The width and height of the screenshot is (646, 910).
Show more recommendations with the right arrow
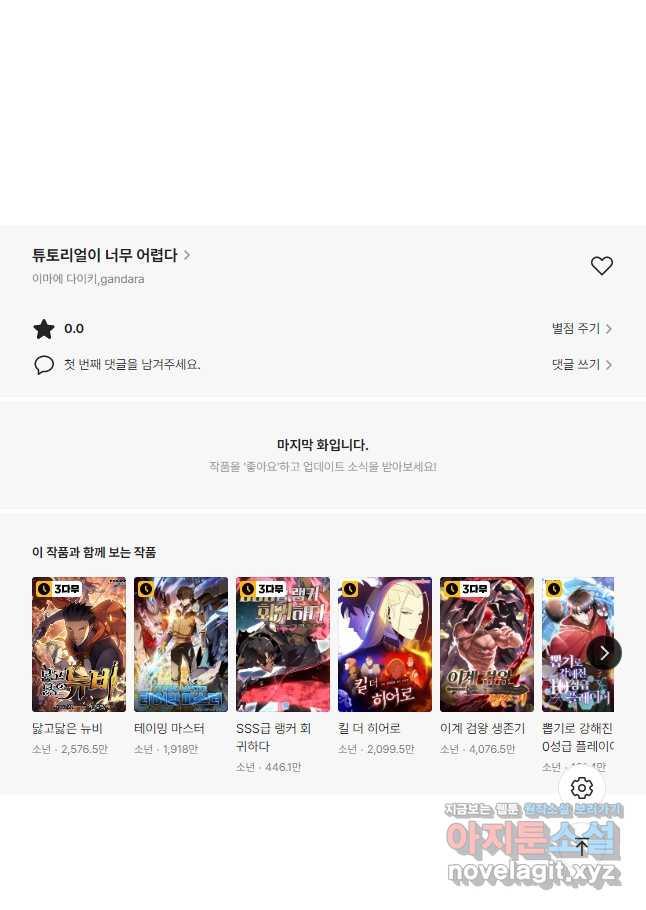pyautogui.click(x=604, y=652)
